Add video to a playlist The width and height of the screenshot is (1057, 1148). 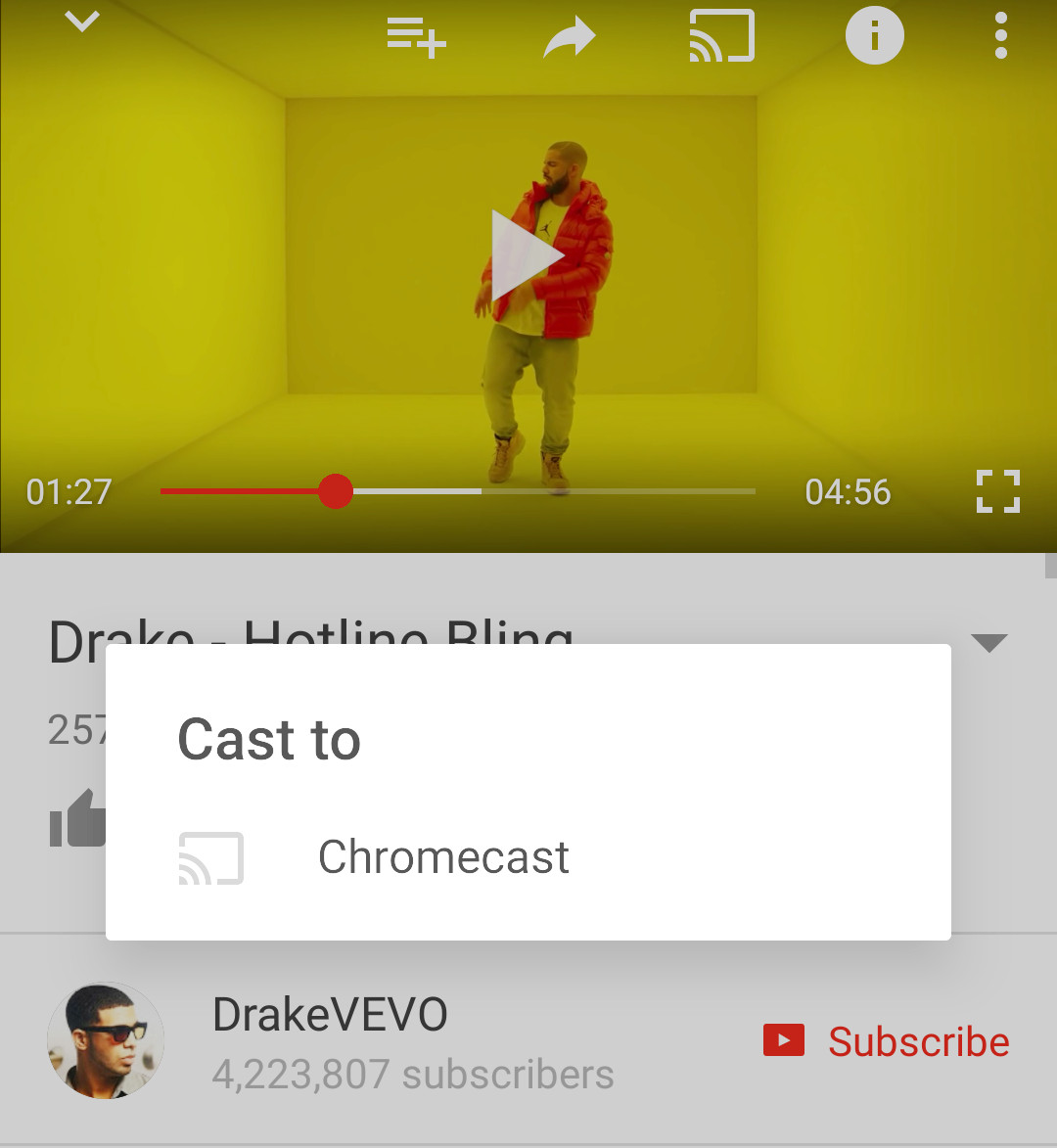[416, 37]
